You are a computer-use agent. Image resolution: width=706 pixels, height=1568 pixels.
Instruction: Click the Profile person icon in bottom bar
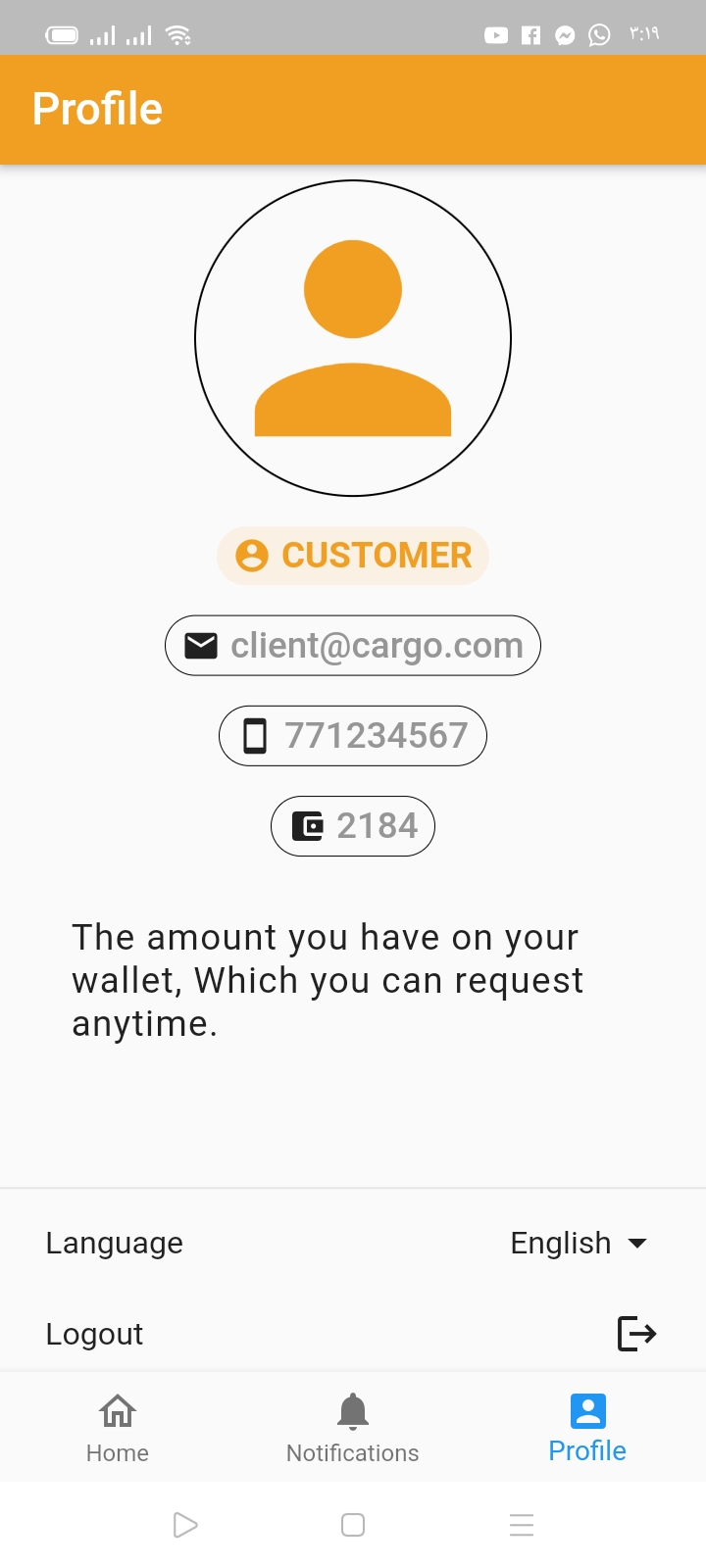[x=587, y=1411]
